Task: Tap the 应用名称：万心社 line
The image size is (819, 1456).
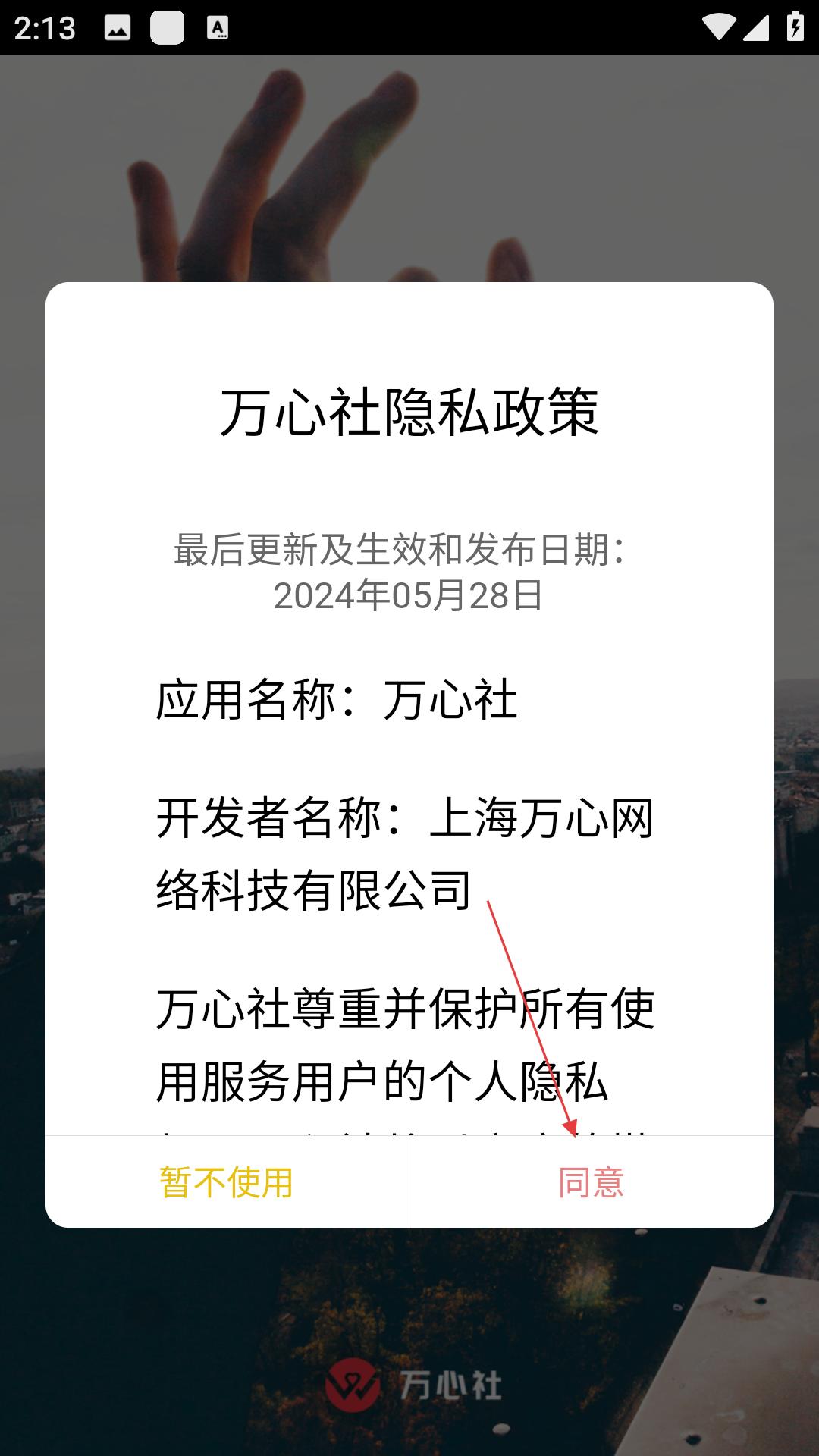Action: (x=339, y=701)
